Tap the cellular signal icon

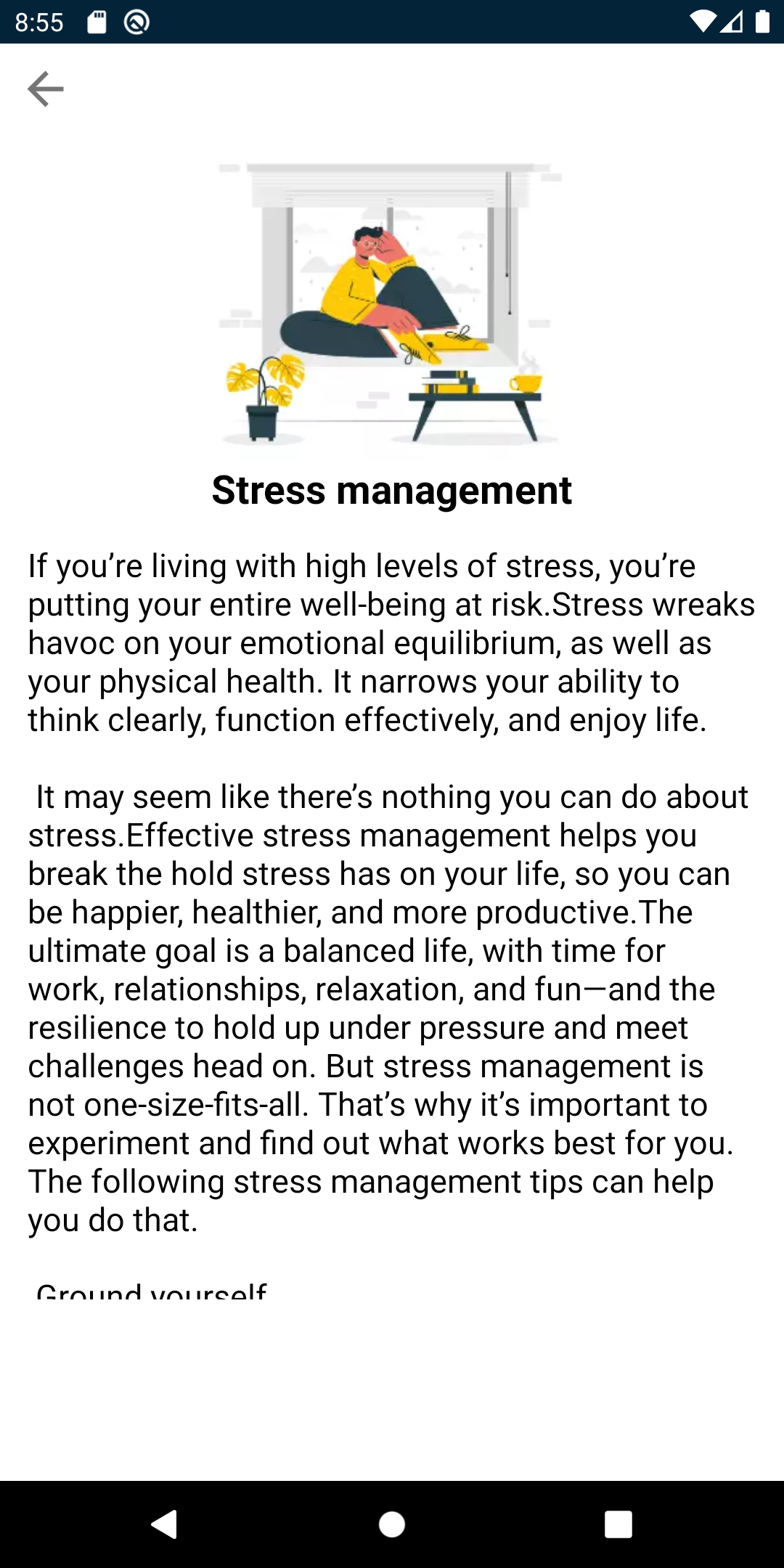click(x=732, y=23)
